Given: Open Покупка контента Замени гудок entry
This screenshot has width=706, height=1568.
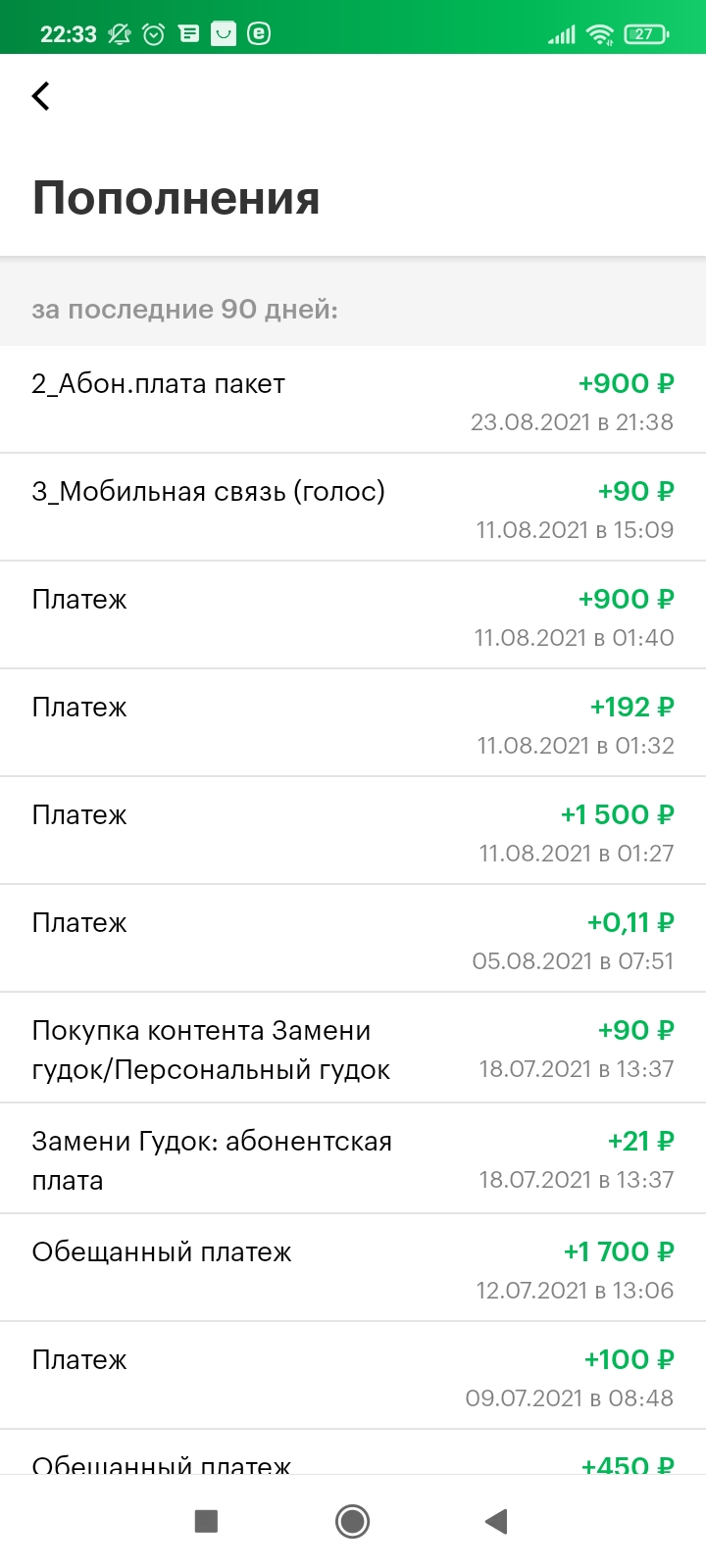Looking at the screenshot, I should pos(353,1048).
